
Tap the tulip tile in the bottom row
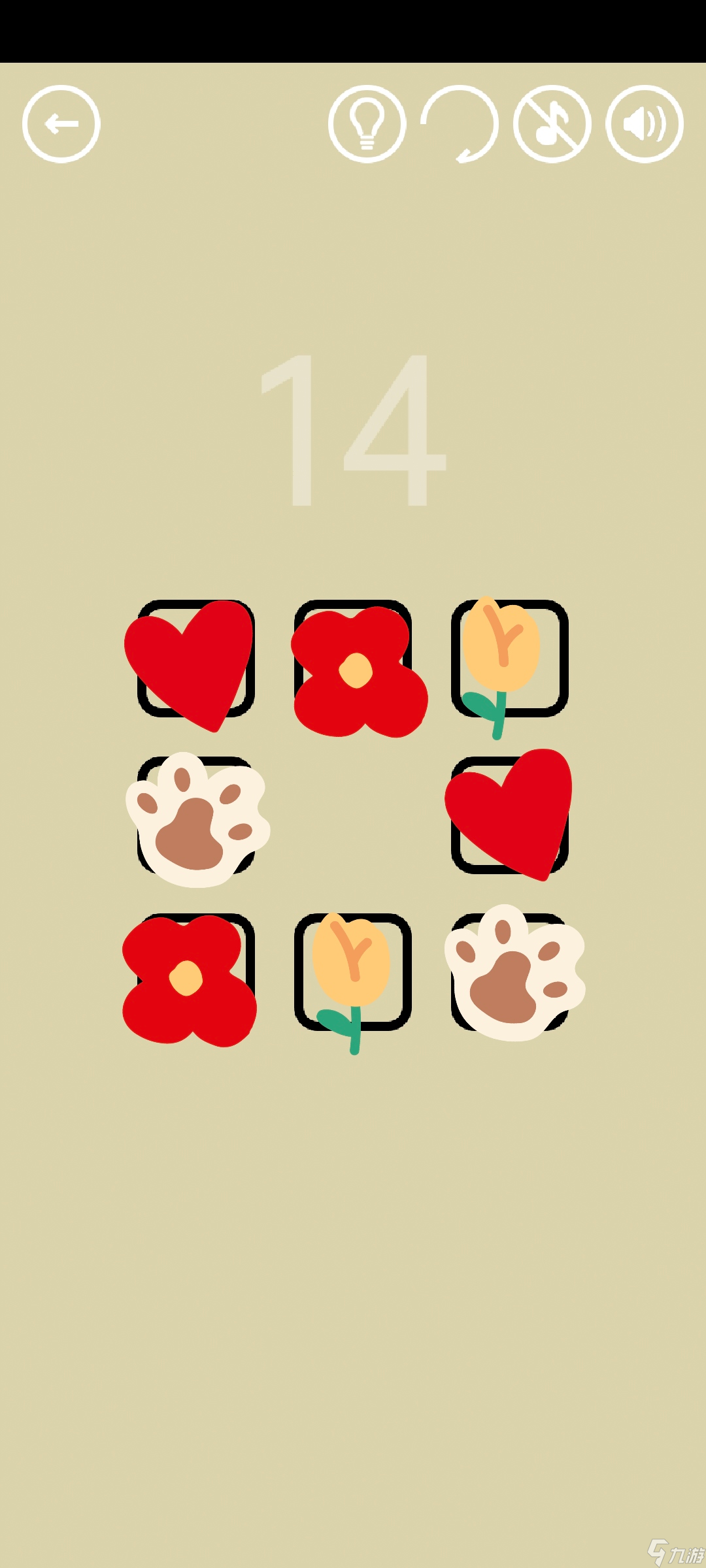click(353, 973)
